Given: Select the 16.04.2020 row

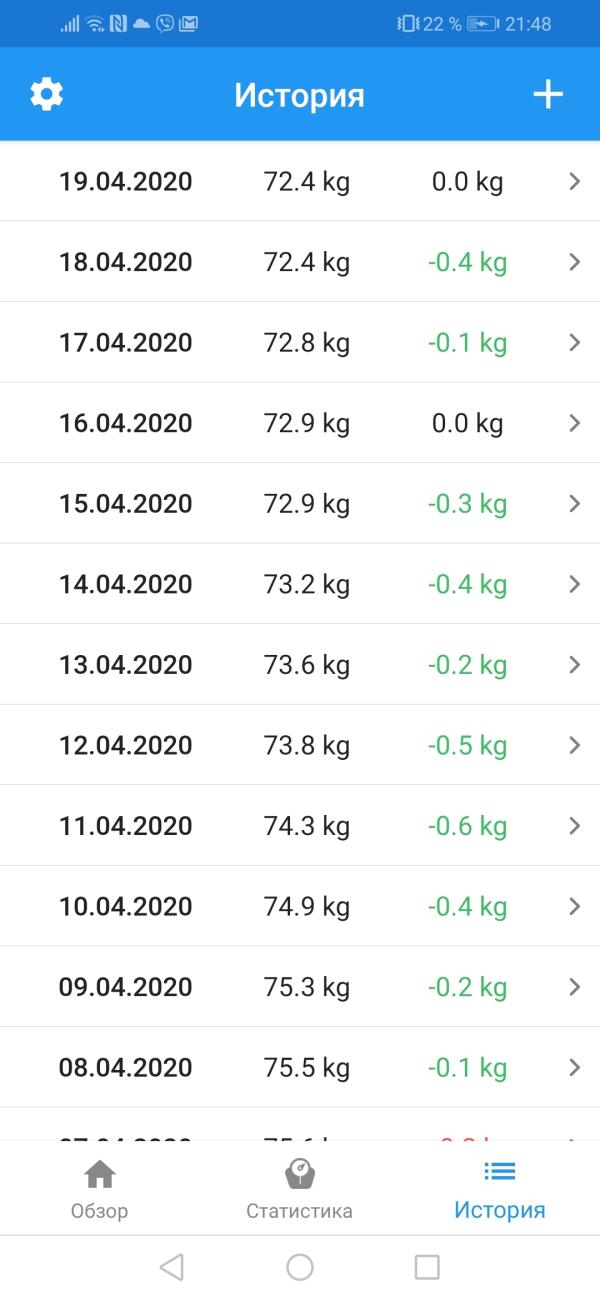Looking at the screenshot, I should click(300, 423).
